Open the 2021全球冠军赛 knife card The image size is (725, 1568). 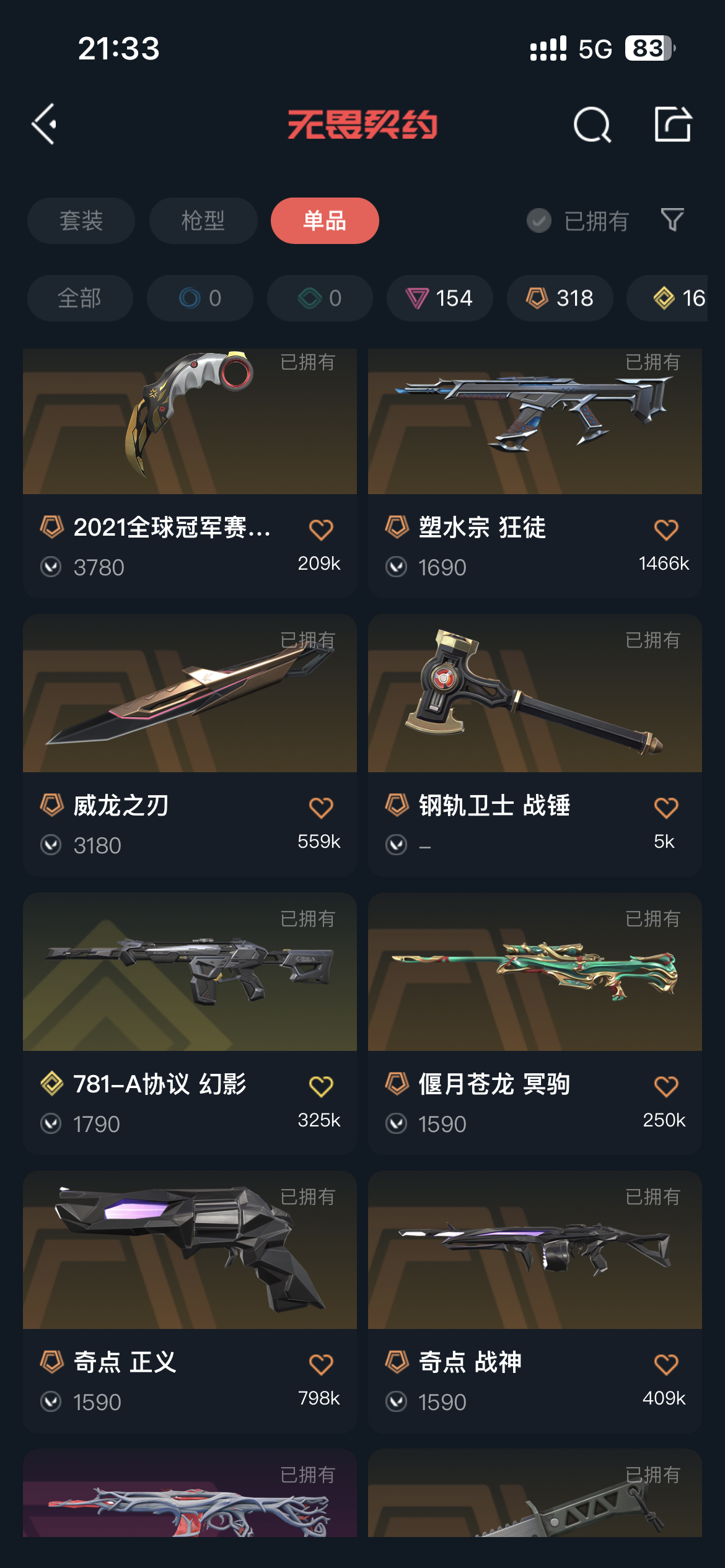pos(190,433)
